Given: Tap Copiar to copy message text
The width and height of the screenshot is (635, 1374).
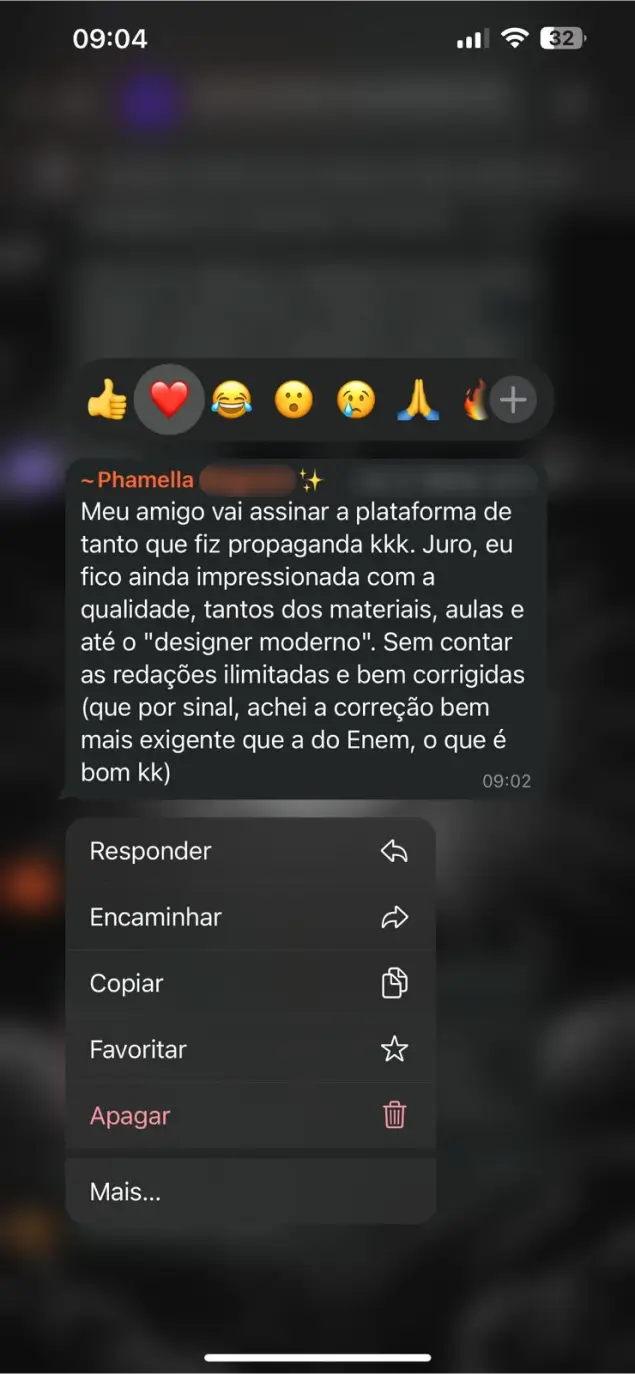Looking at the screenshot, I should [250, 983].
